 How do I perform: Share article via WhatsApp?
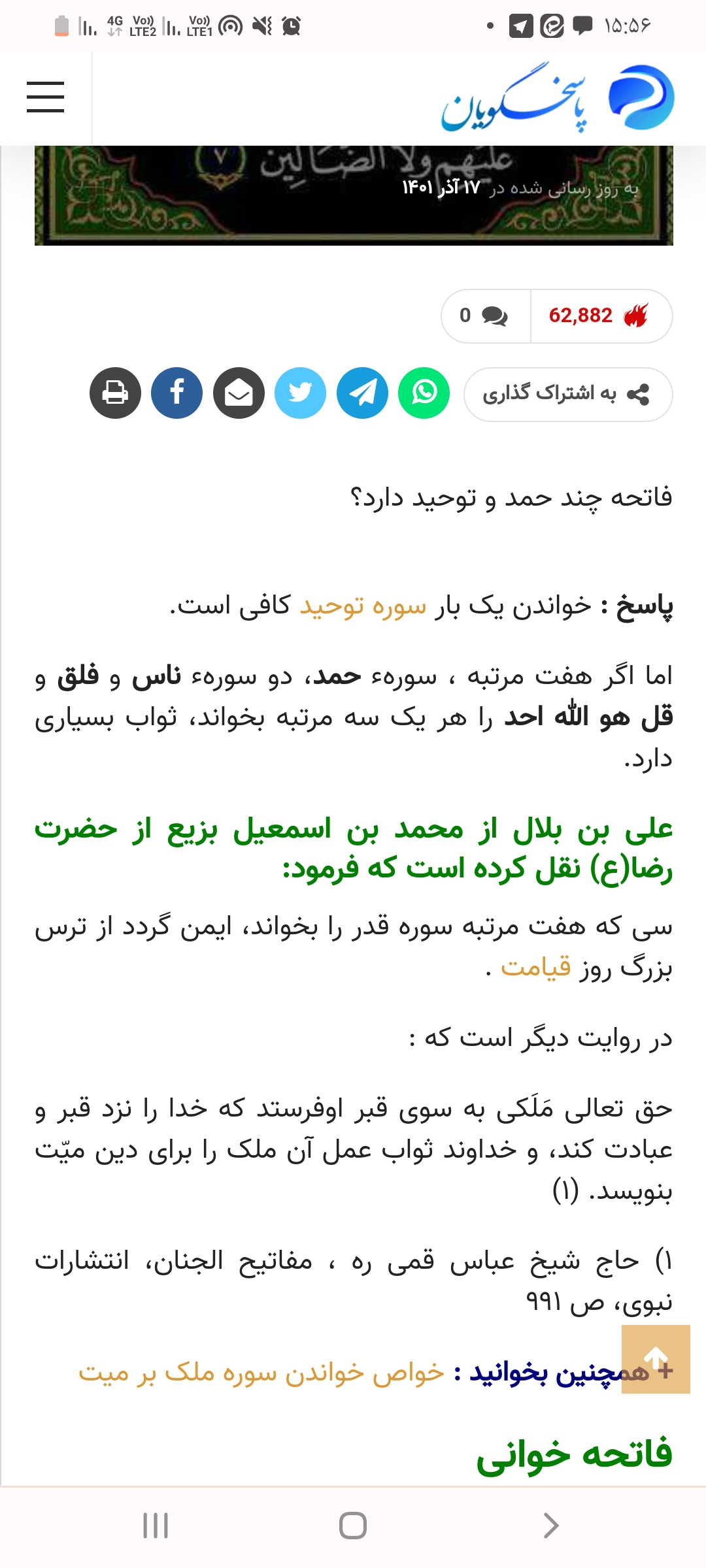point(424,393)
